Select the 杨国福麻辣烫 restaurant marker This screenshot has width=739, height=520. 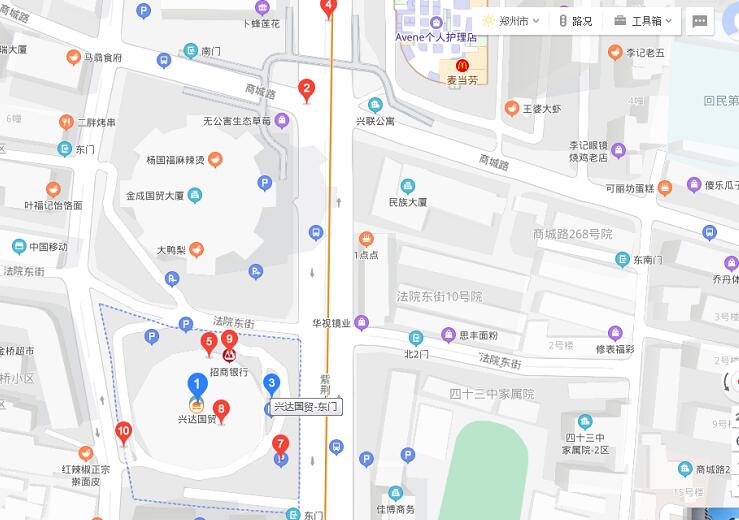pos(215,160)
